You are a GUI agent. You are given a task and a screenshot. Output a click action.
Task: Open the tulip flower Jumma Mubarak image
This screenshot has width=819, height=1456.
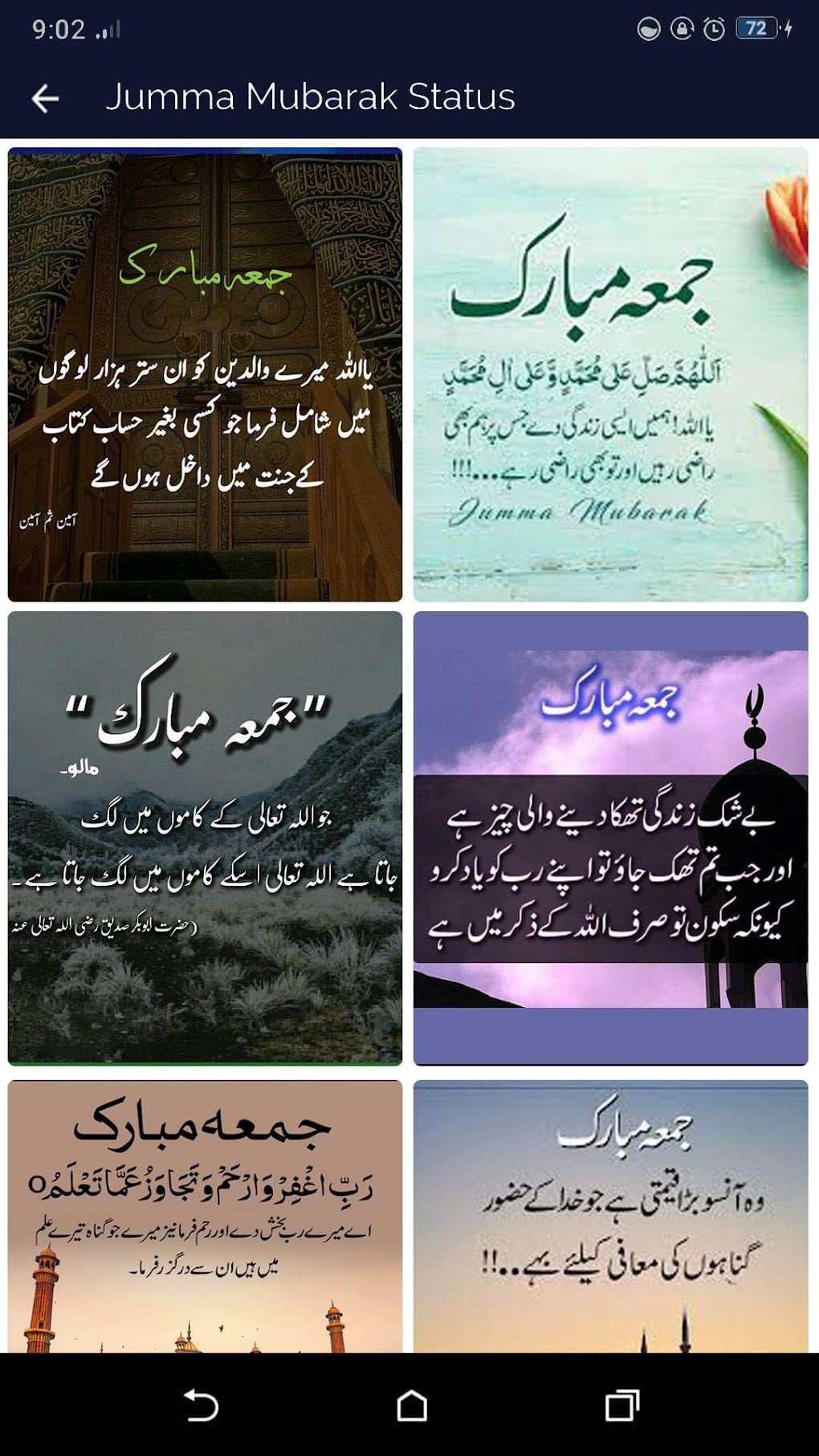(610, 374)
